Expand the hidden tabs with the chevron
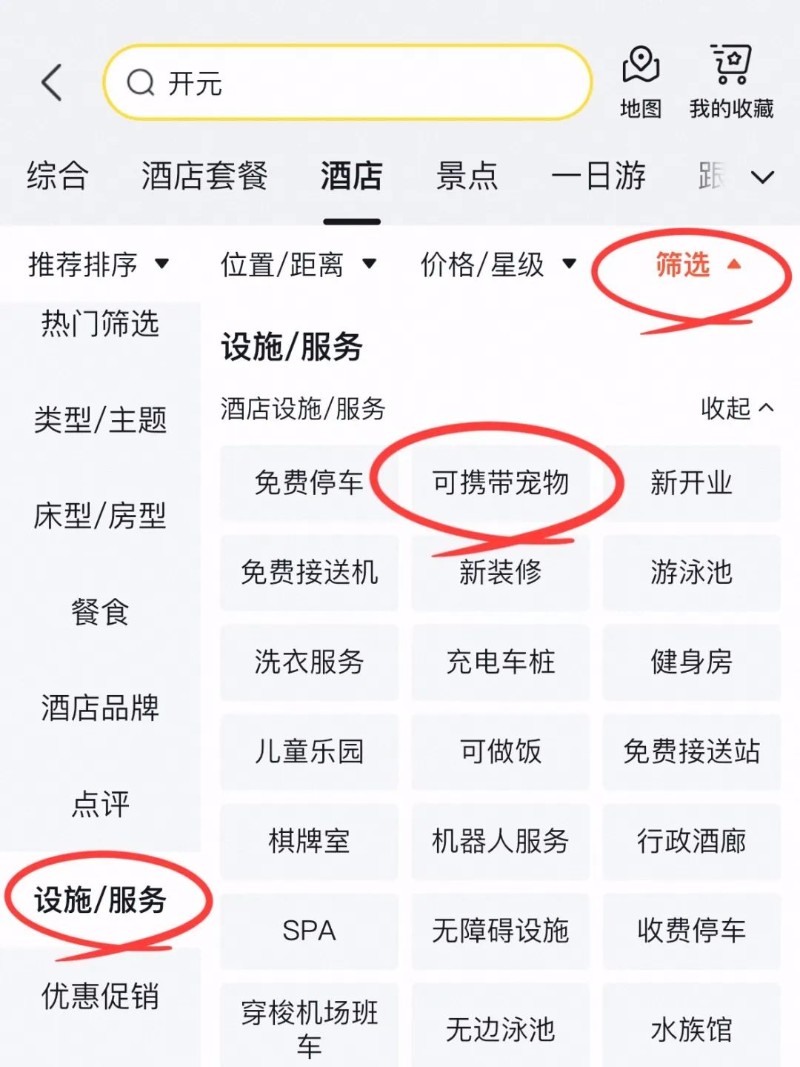The image size is (800, 1067). pyautogui.click(x=763, y=177)
